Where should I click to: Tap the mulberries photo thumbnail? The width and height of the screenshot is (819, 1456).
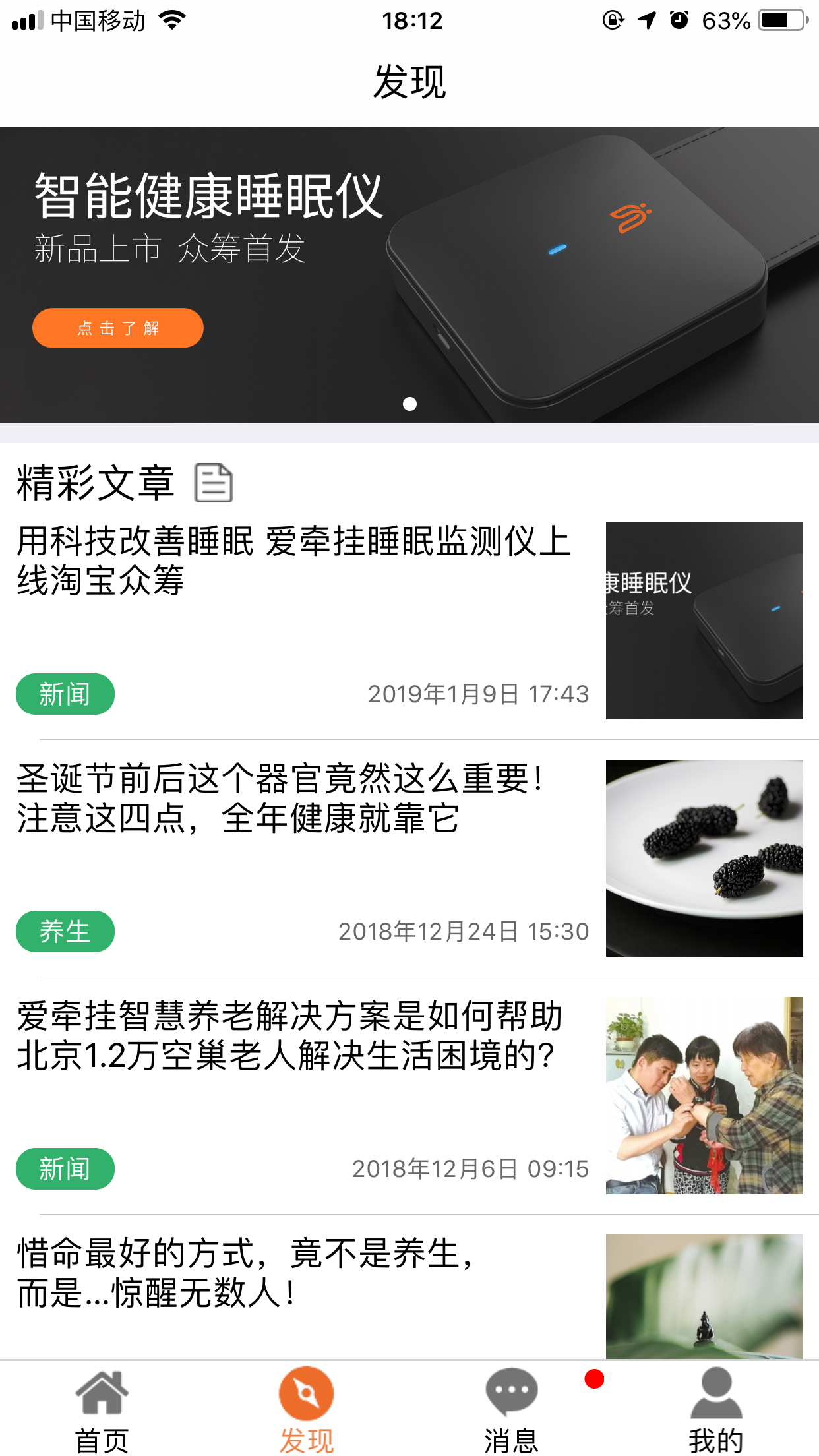[704, 857]
